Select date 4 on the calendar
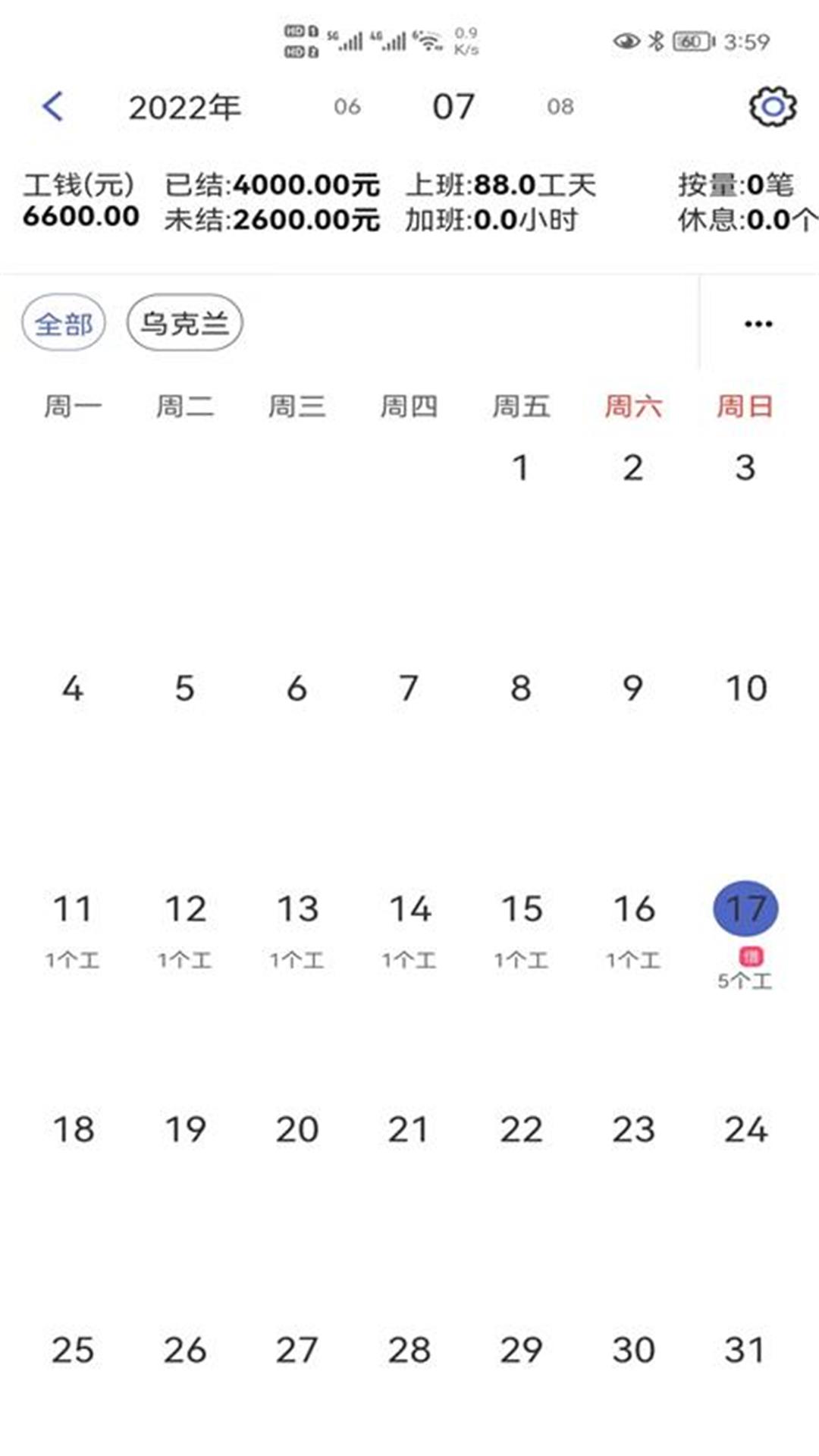Image resolution: width=819 pixels, height=1456 pixels. pos(72,688)
